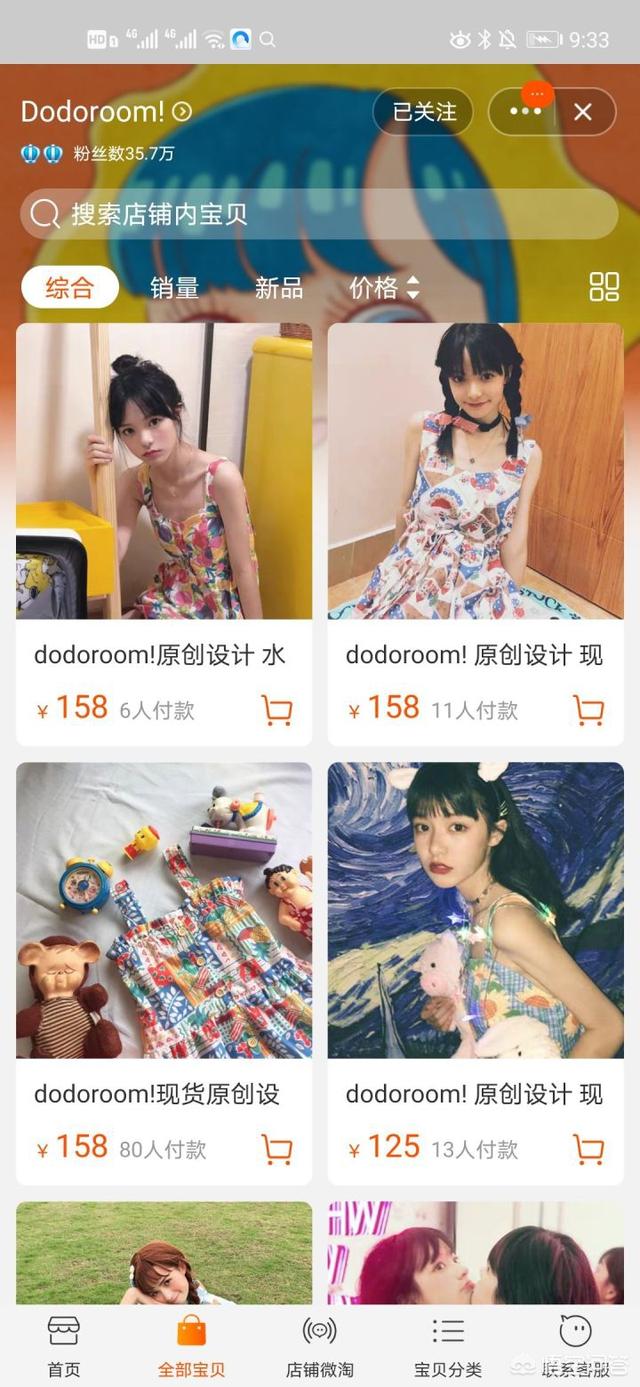Open the ¥125 dress listing
This screenshot has height=1387, width=640.
pyautogui.click(x=476, y=911)
